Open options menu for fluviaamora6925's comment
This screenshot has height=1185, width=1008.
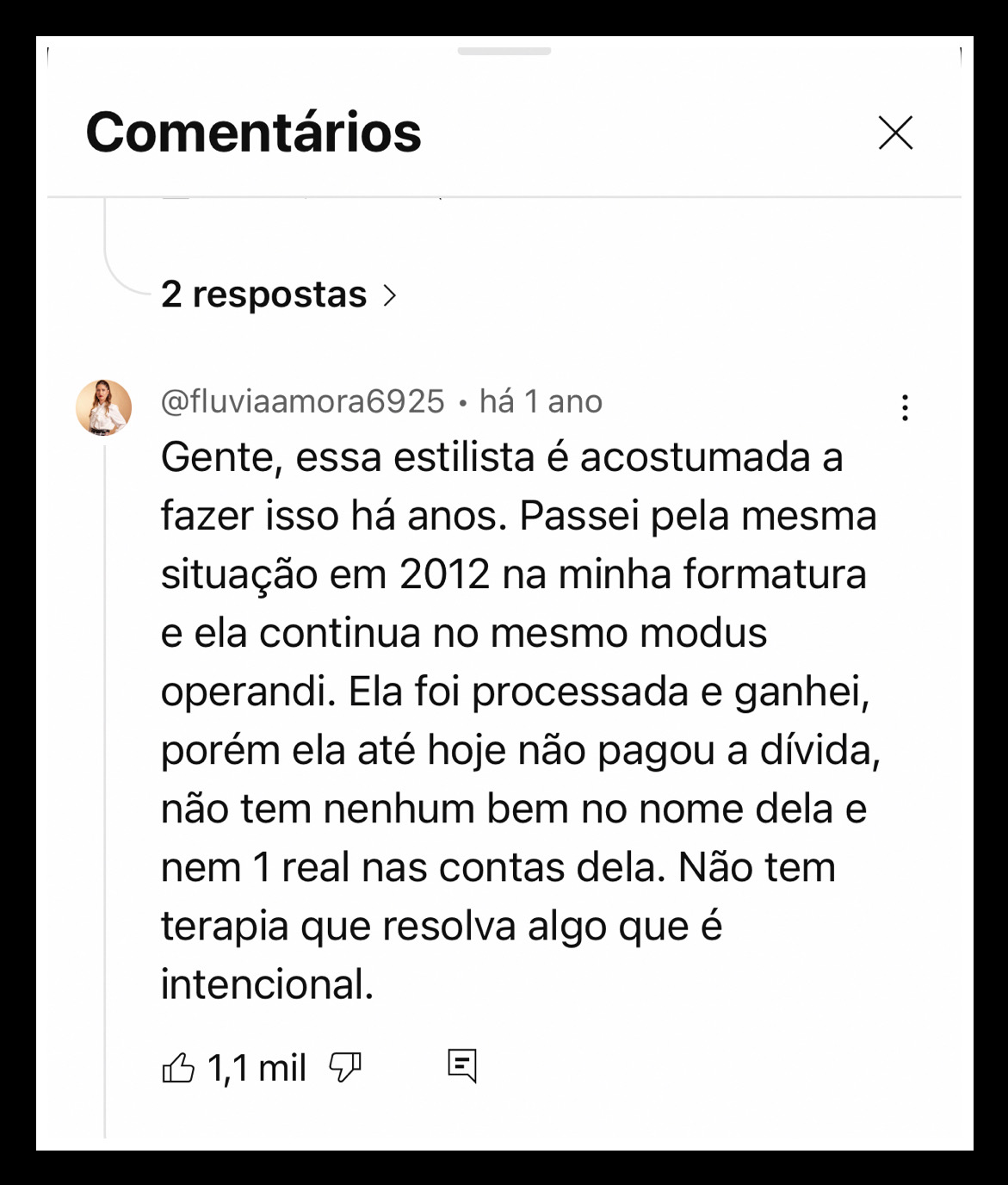tap(904, 407)
